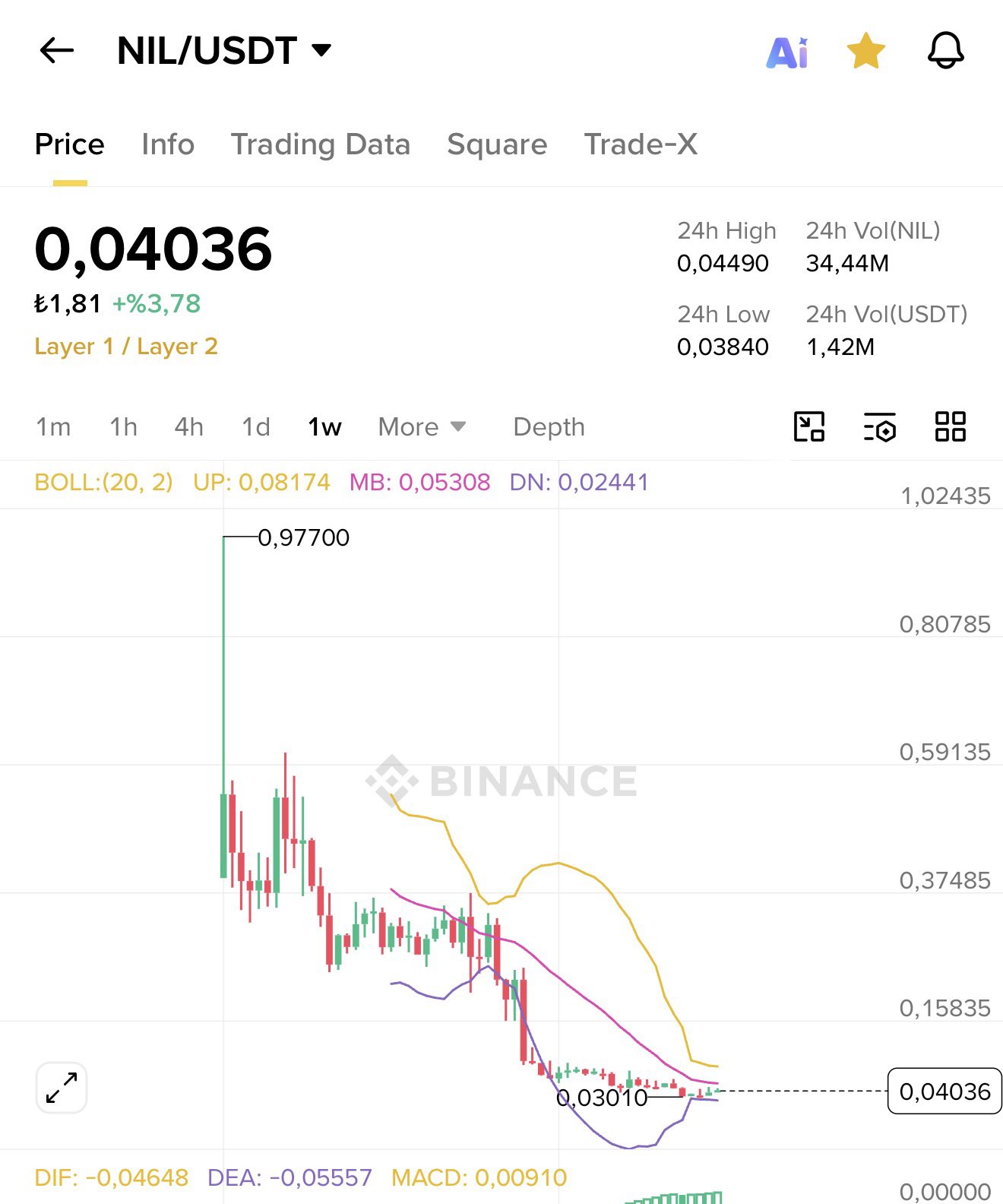
Task: Switch chart to Depth view
Action: coord(549,427)
